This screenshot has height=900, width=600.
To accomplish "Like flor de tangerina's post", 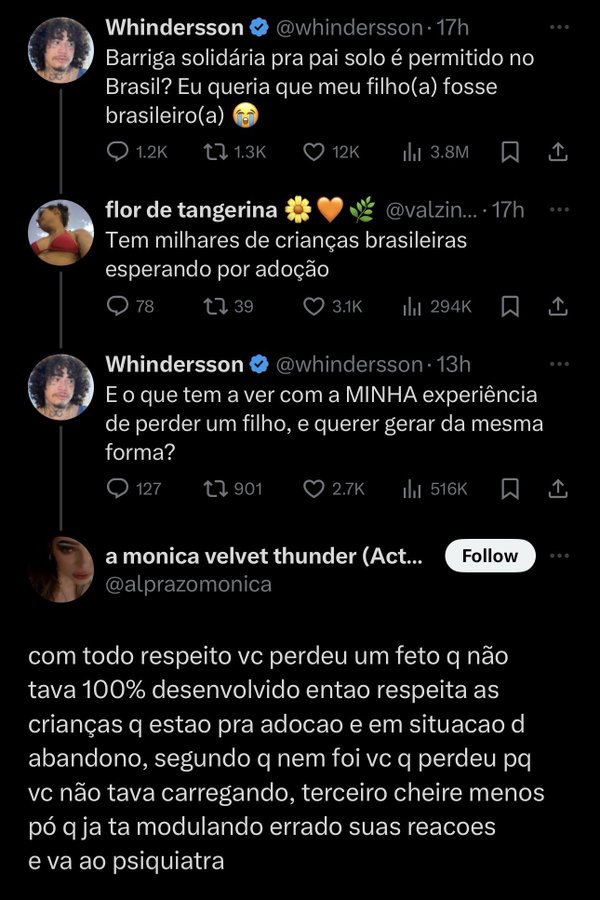I will [314, 306].
